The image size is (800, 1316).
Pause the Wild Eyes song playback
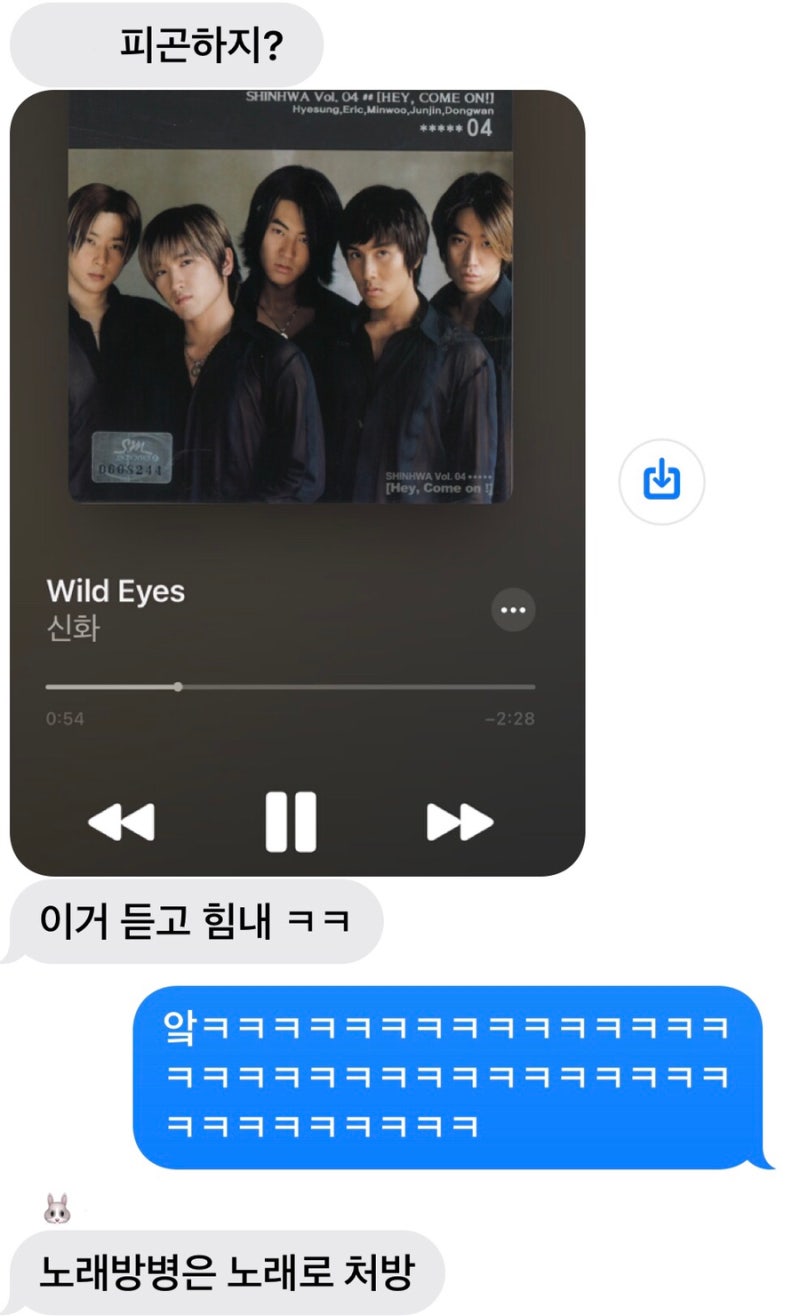[291, 821]
